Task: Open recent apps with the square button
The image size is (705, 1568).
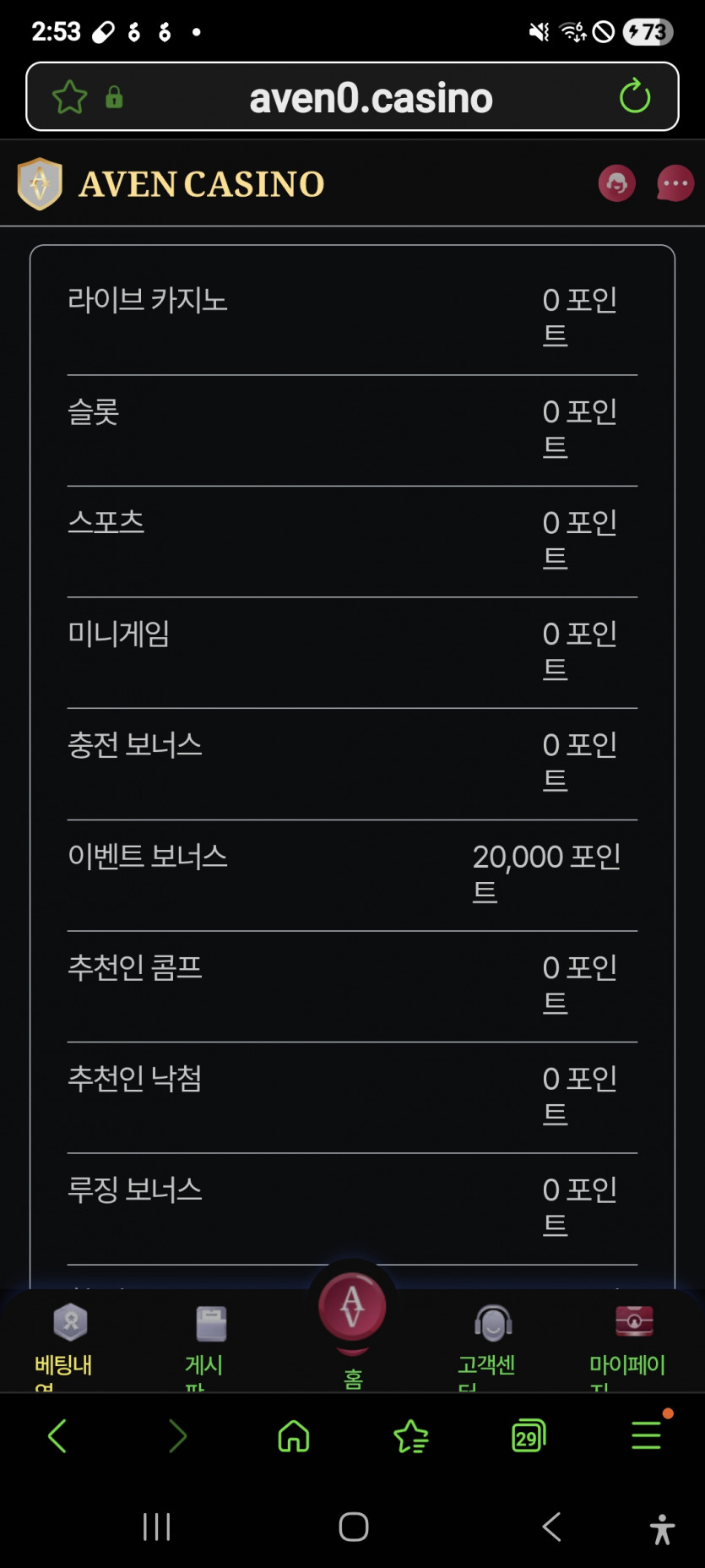Action: (x=156, y=1527)
